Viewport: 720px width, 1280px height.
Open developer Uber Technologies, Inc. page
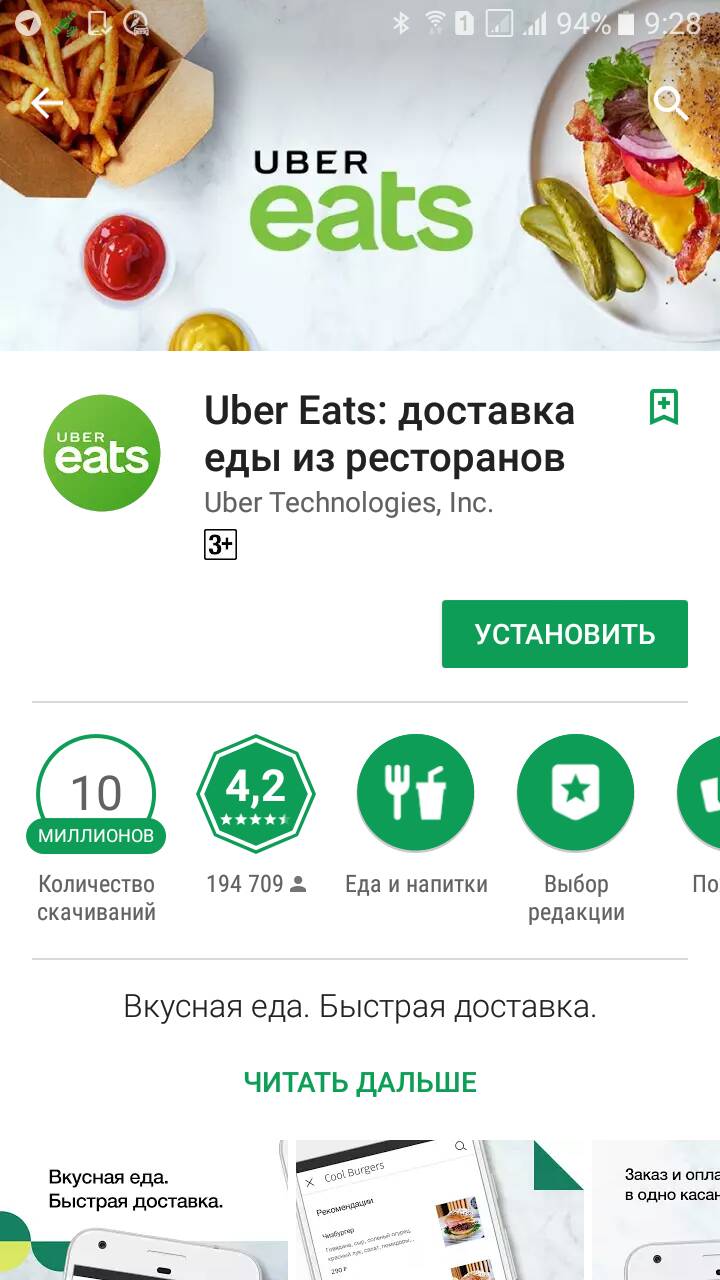[349, 502]
